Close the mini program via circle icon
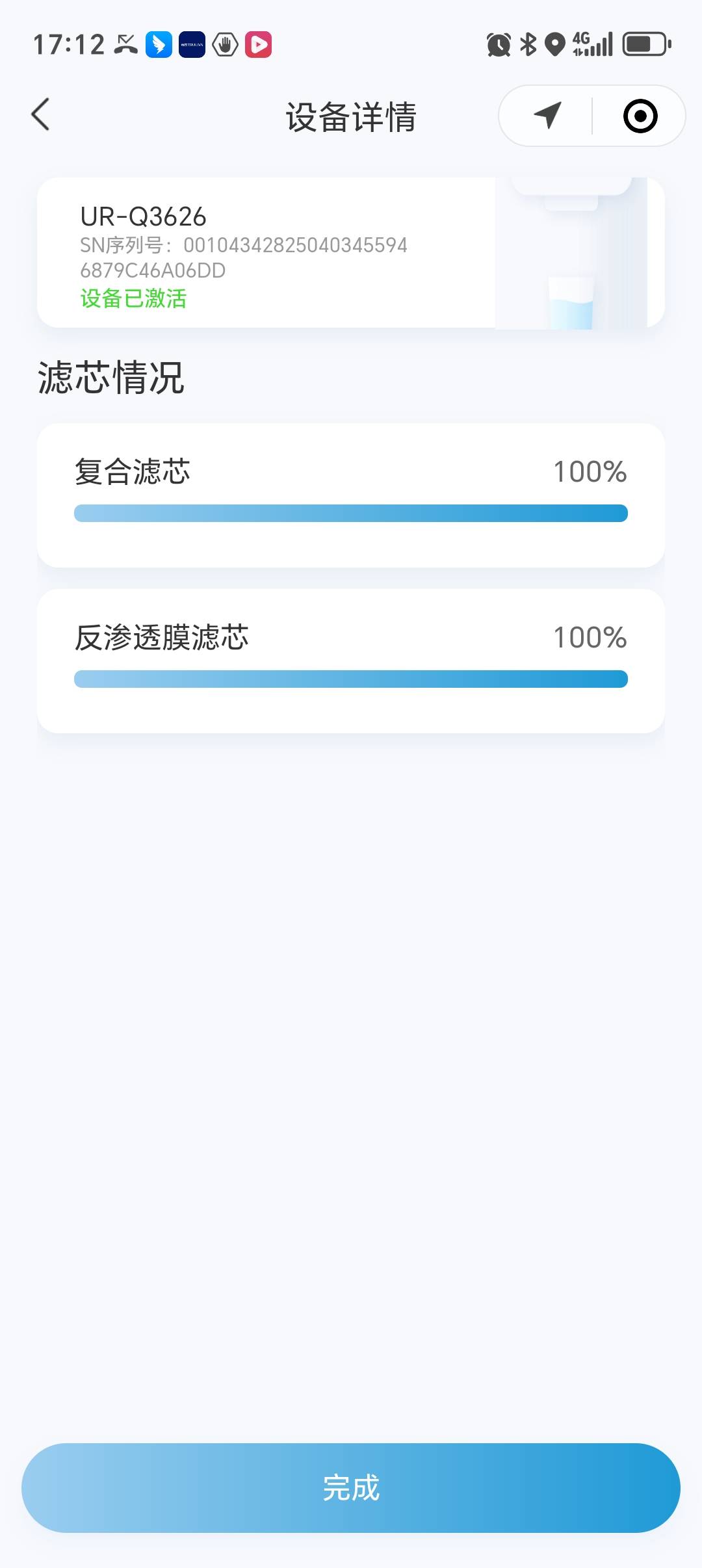Viewport: 702px width, 1568px height. (x=640, y=116)
